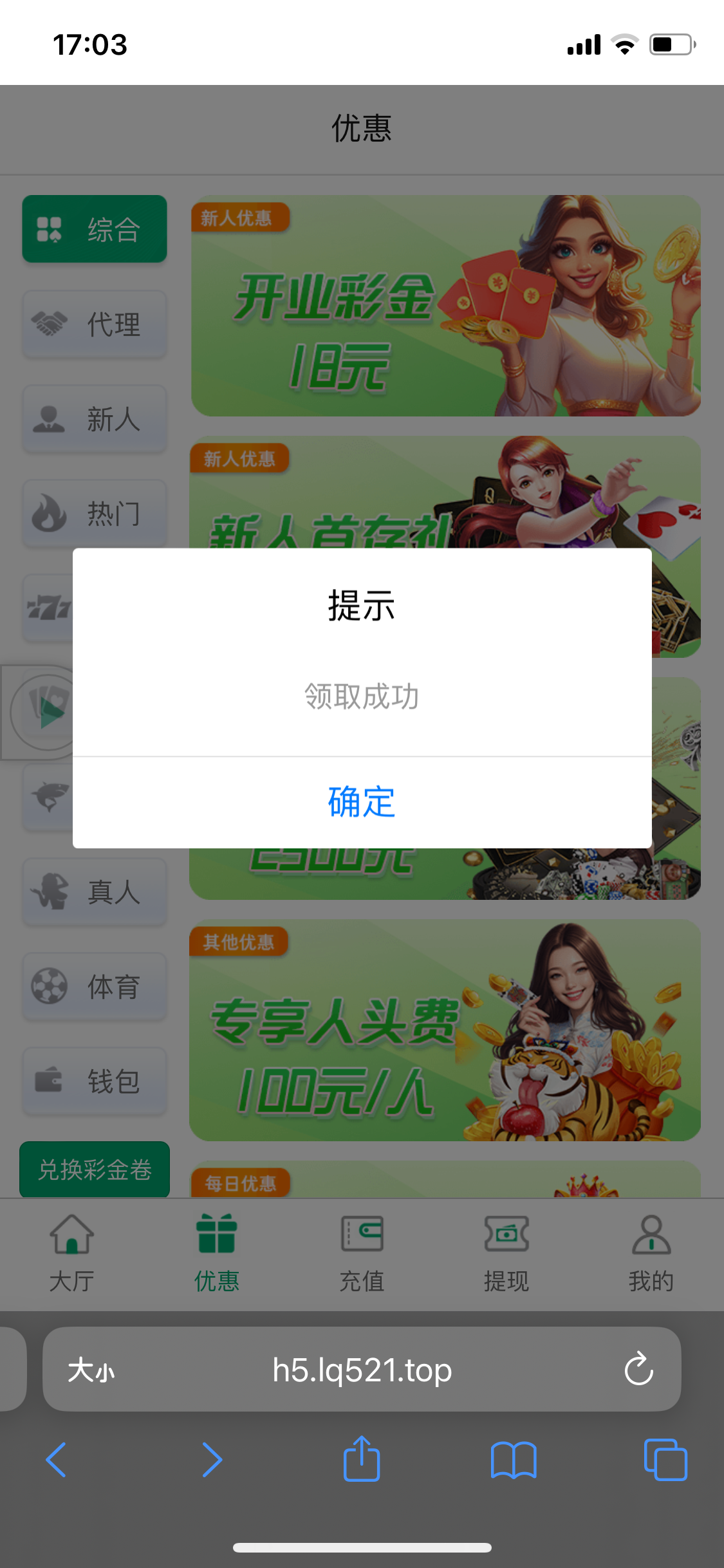Screen dimensions: 724x1568
Task: Open the 提现 tab
Action: point(506,1253)
